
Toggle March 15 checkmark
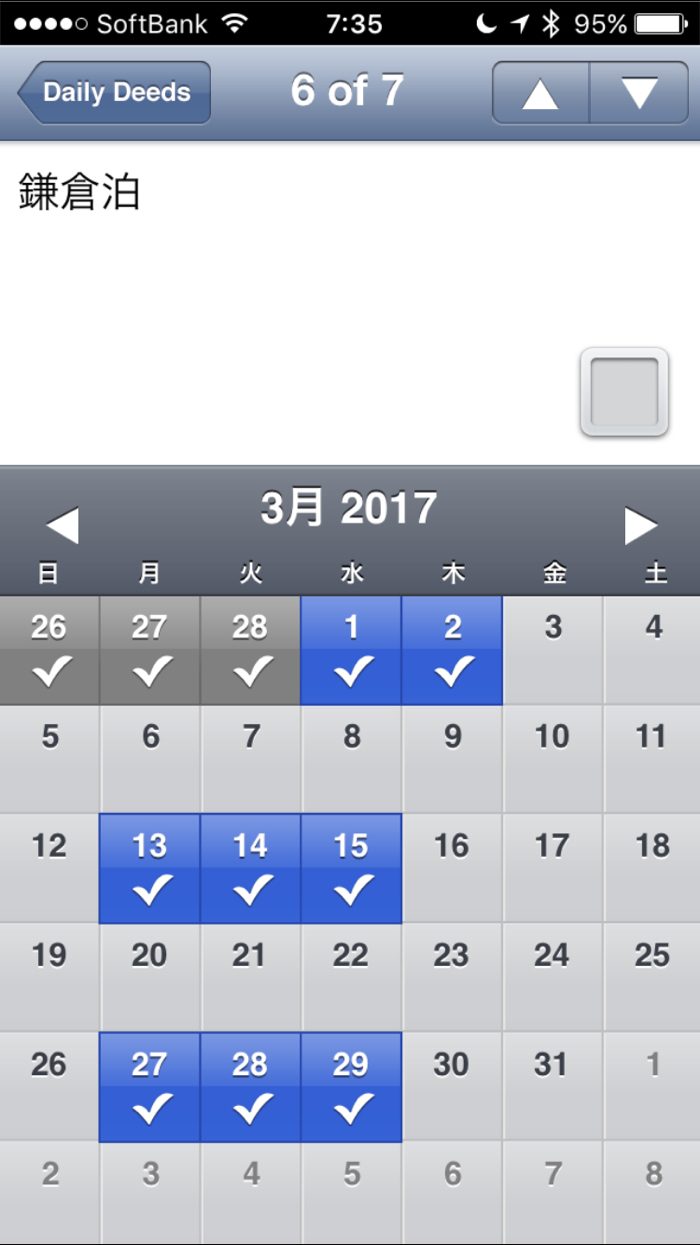(x=351, y=868)
